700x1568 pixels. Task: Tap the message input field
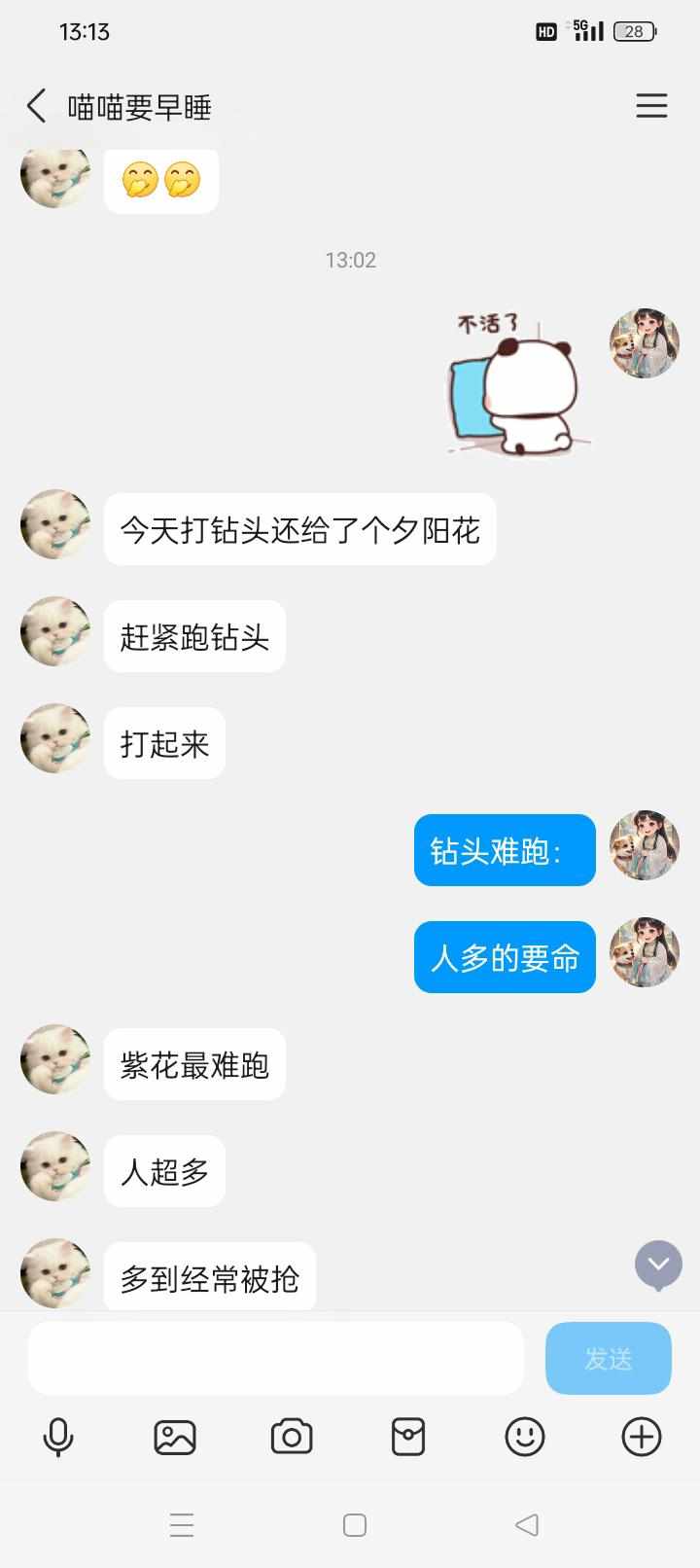(x=275, y=1358)
